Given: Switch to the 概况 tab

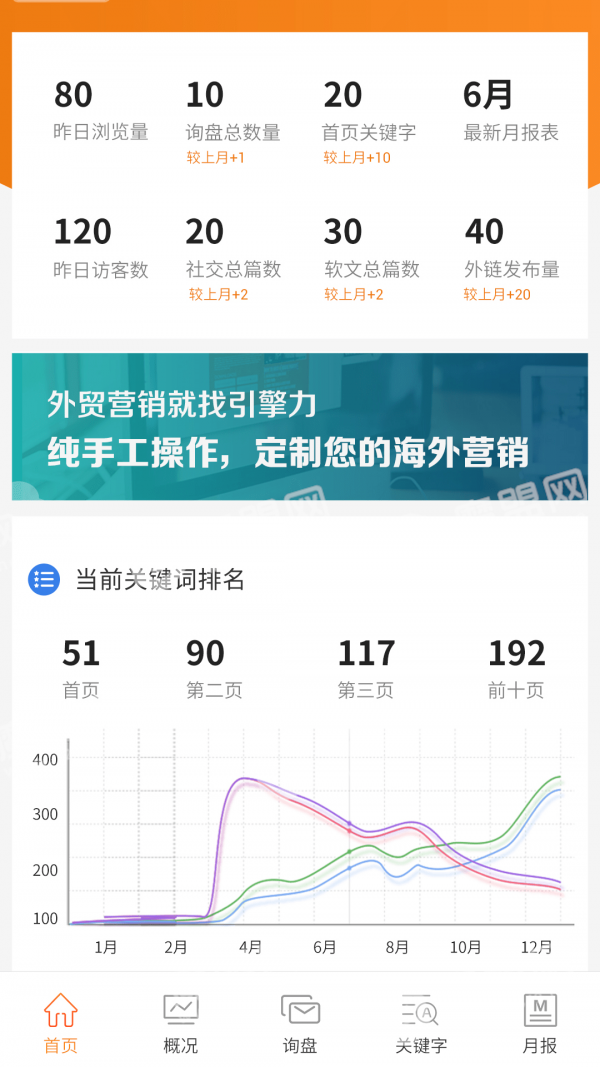Looking at the screenshot, I should pyautogui.click(x=180, y=1023).
